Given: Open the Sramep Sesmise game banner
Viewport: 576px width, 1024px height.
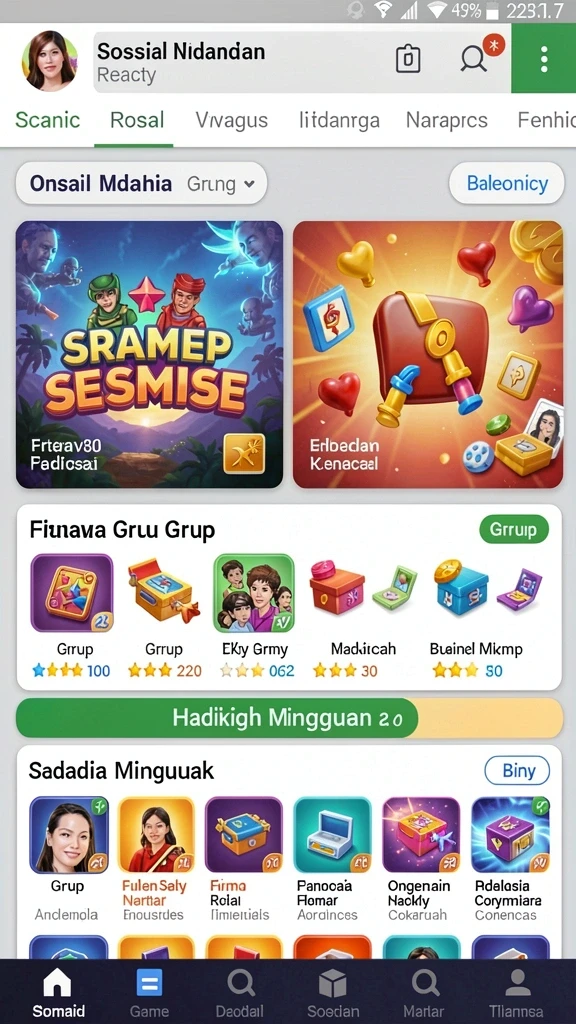Looking at the screenshot, I should [x=150, y=355].
